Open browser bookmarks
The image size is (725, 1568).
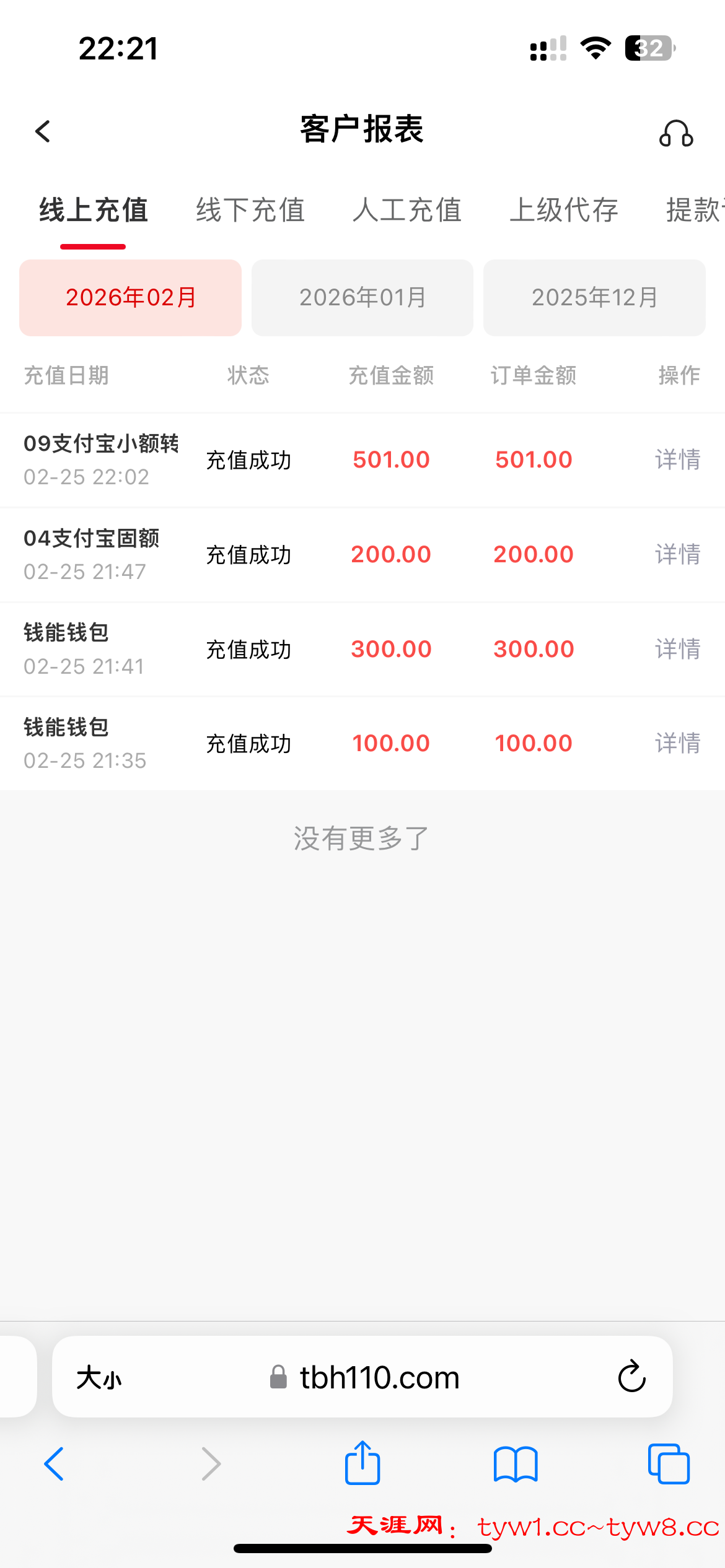tap(516, 1465)
